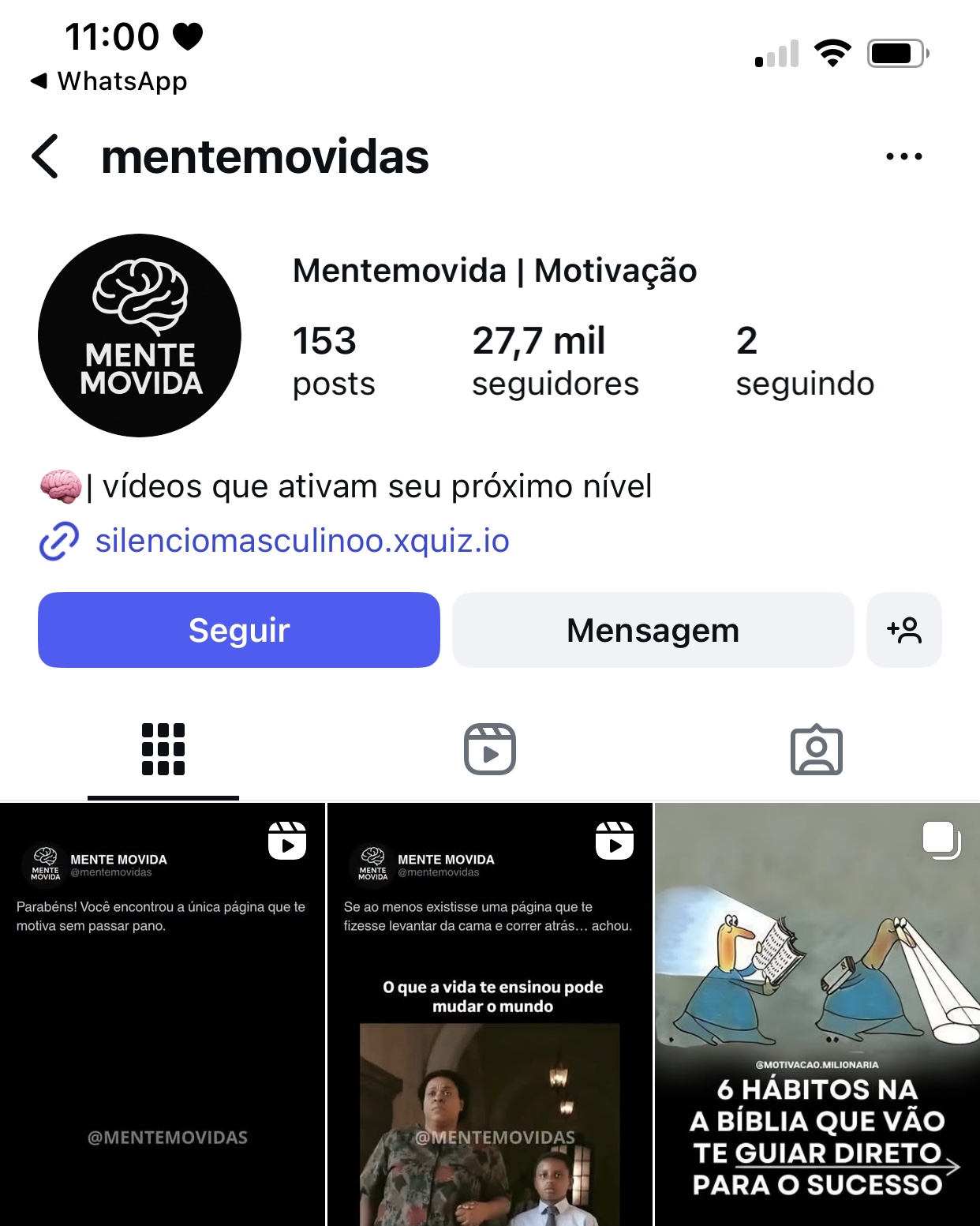Switch to the posts grid tab
The height and width of the screenshot is (1226, 980).
click(x=163, y=749)
